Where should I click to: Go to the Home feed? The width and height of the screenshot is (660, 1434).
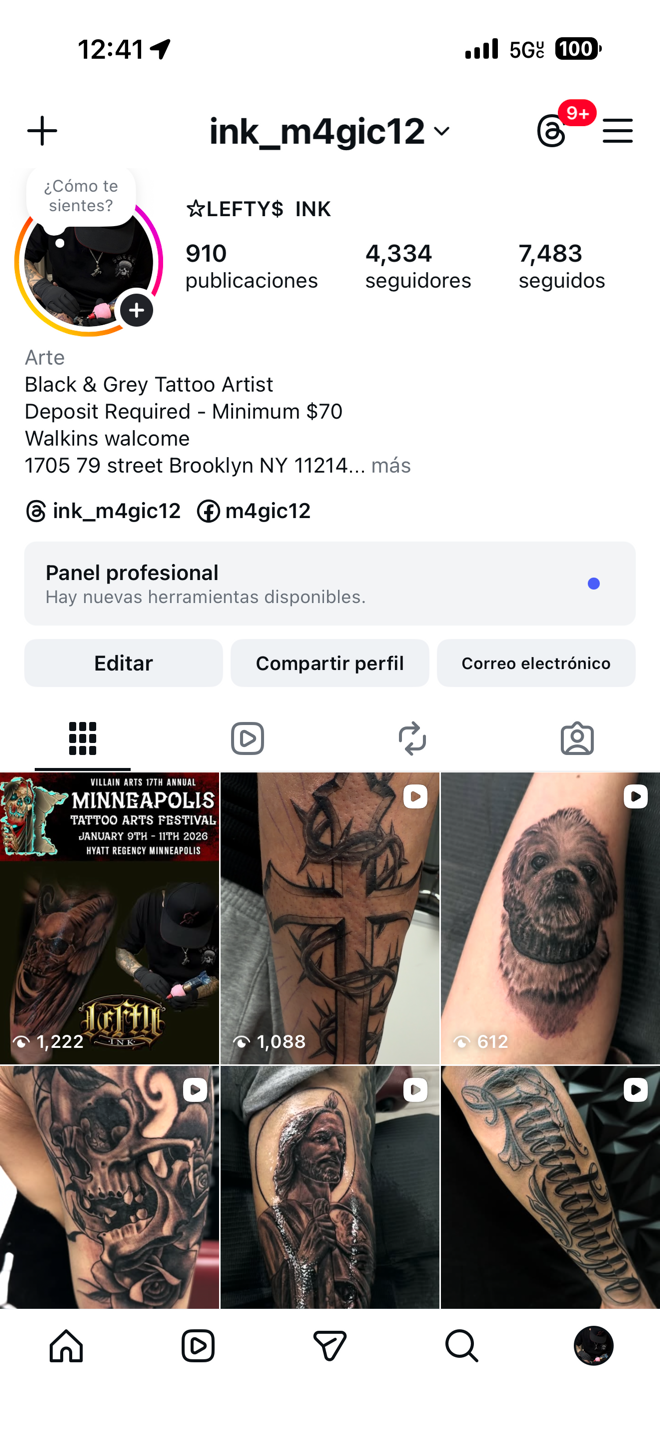click(66, 1346)
